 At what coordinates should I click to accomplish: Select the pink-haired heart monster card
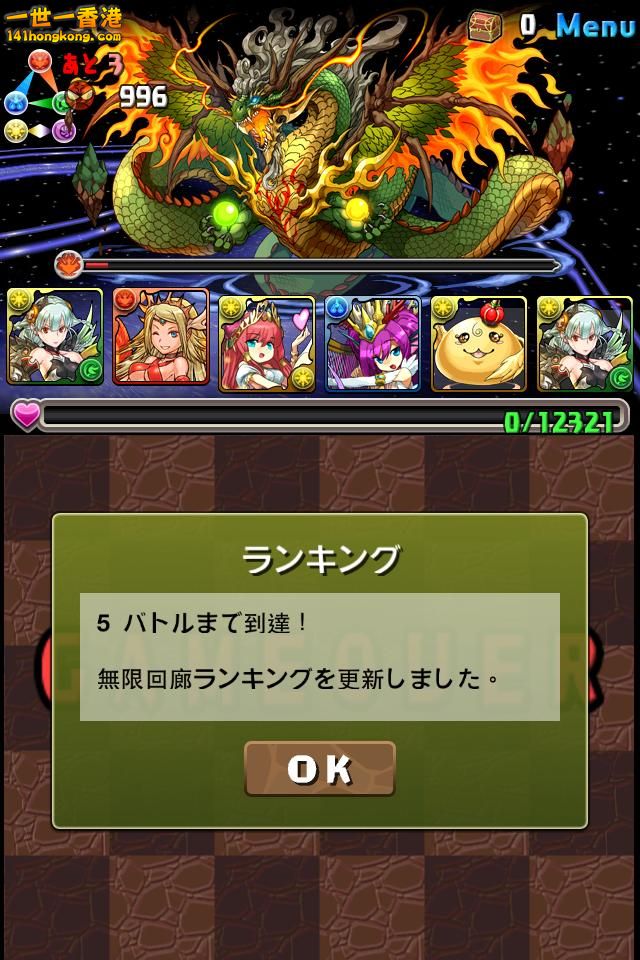coord(267,343)
